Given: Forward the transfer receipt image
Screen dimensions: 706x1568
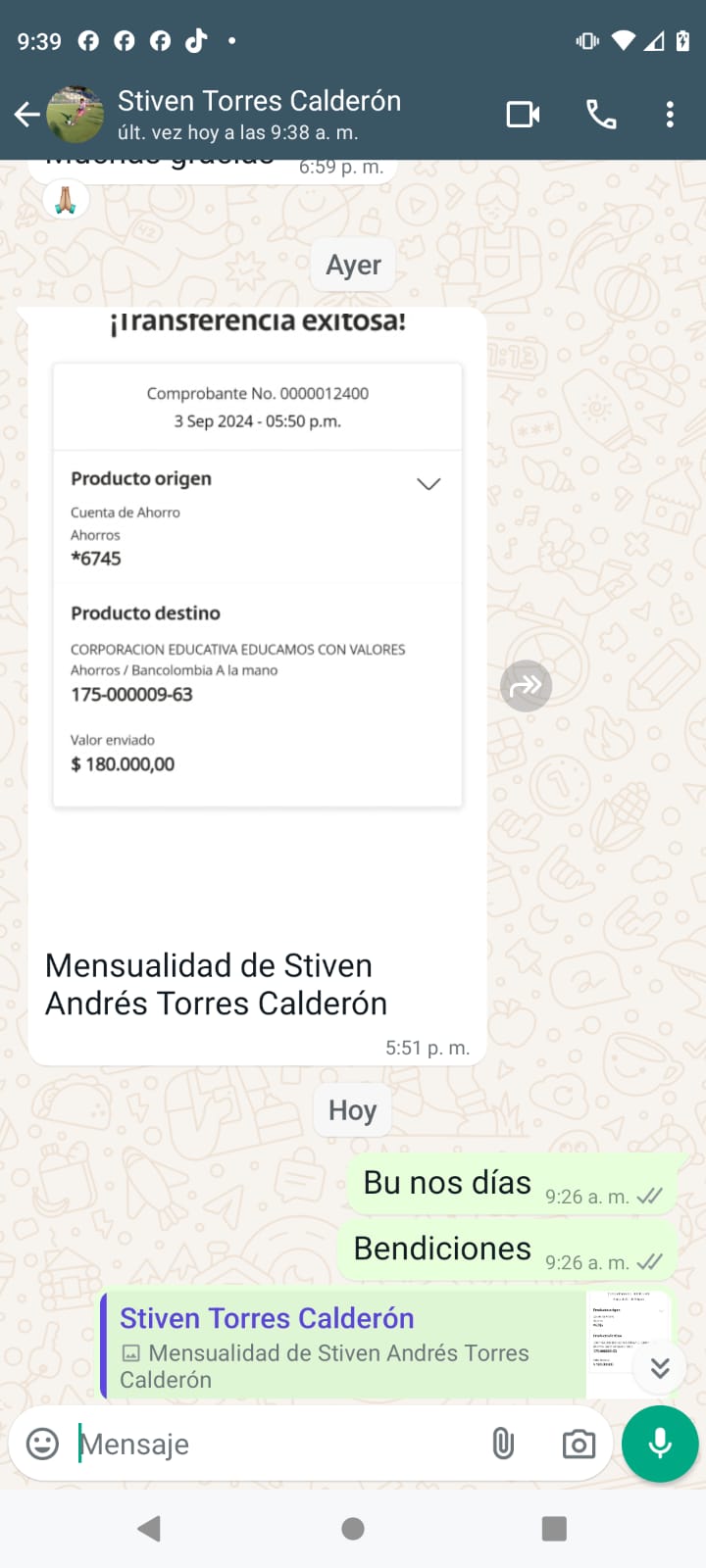Looking at the screenshot, I should pyautogui.click(x=526, y=686).
